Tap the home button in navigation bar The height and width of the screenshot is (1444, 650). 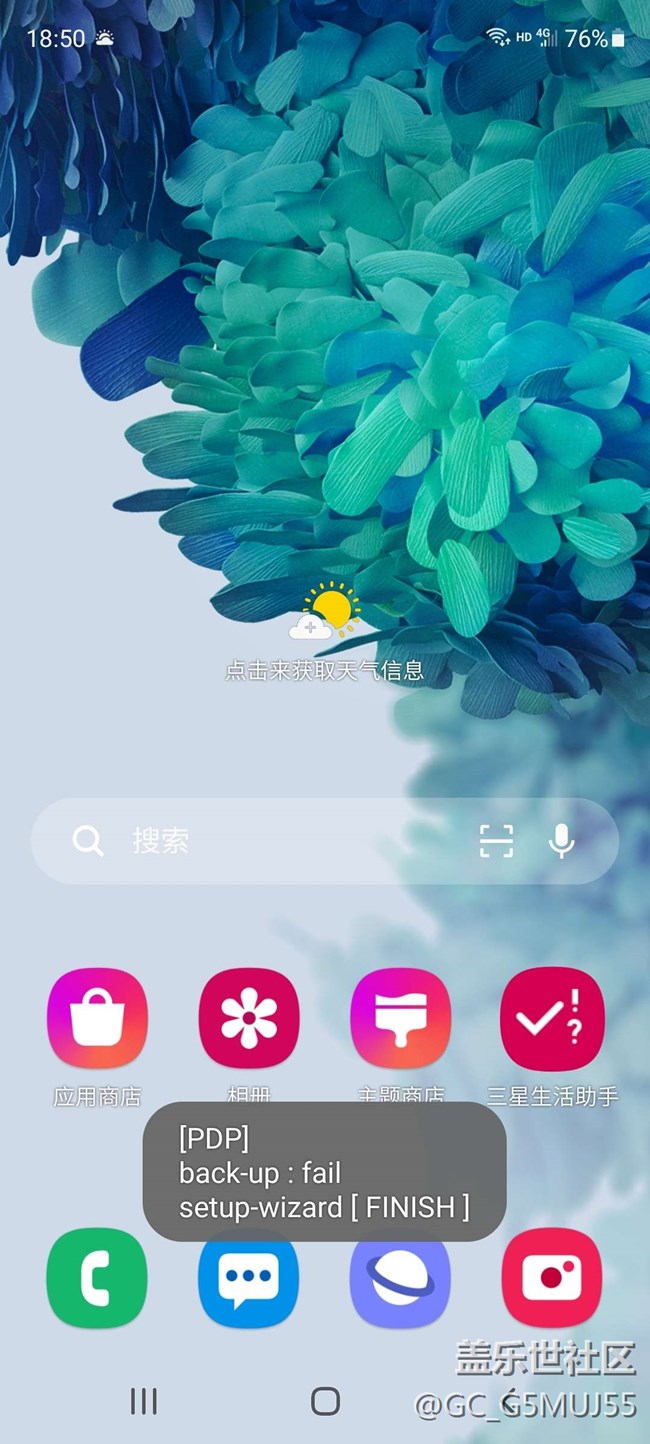[325, 1401]
